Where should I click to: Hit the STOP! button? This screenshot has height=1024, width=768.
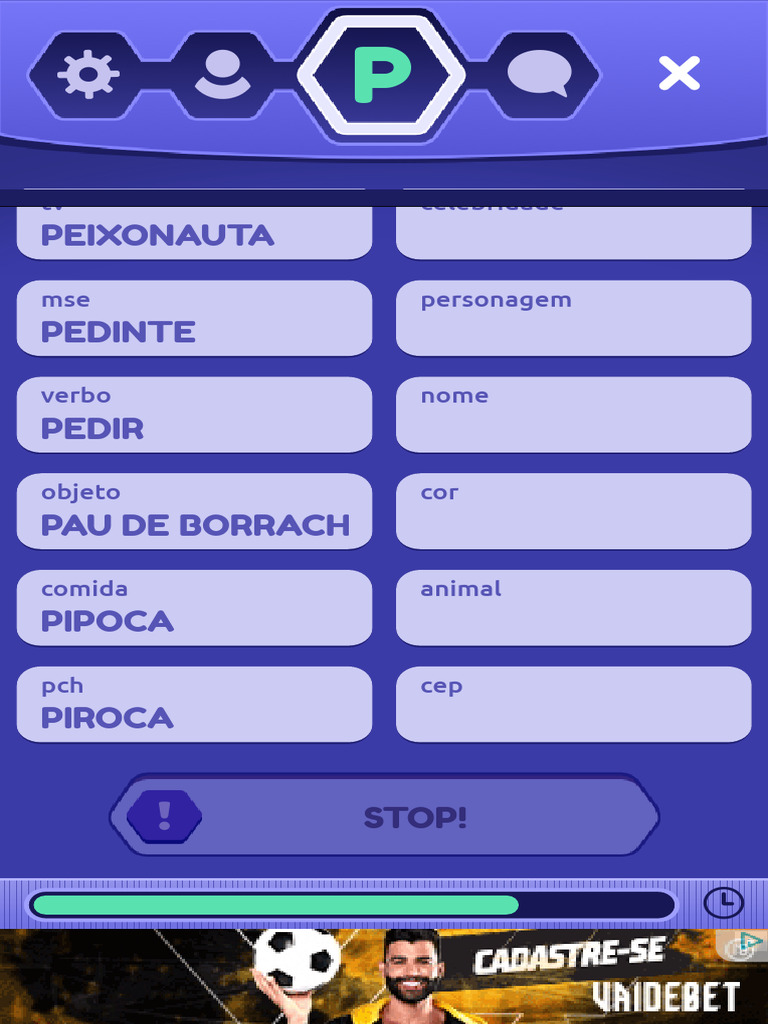coord(385,816)
